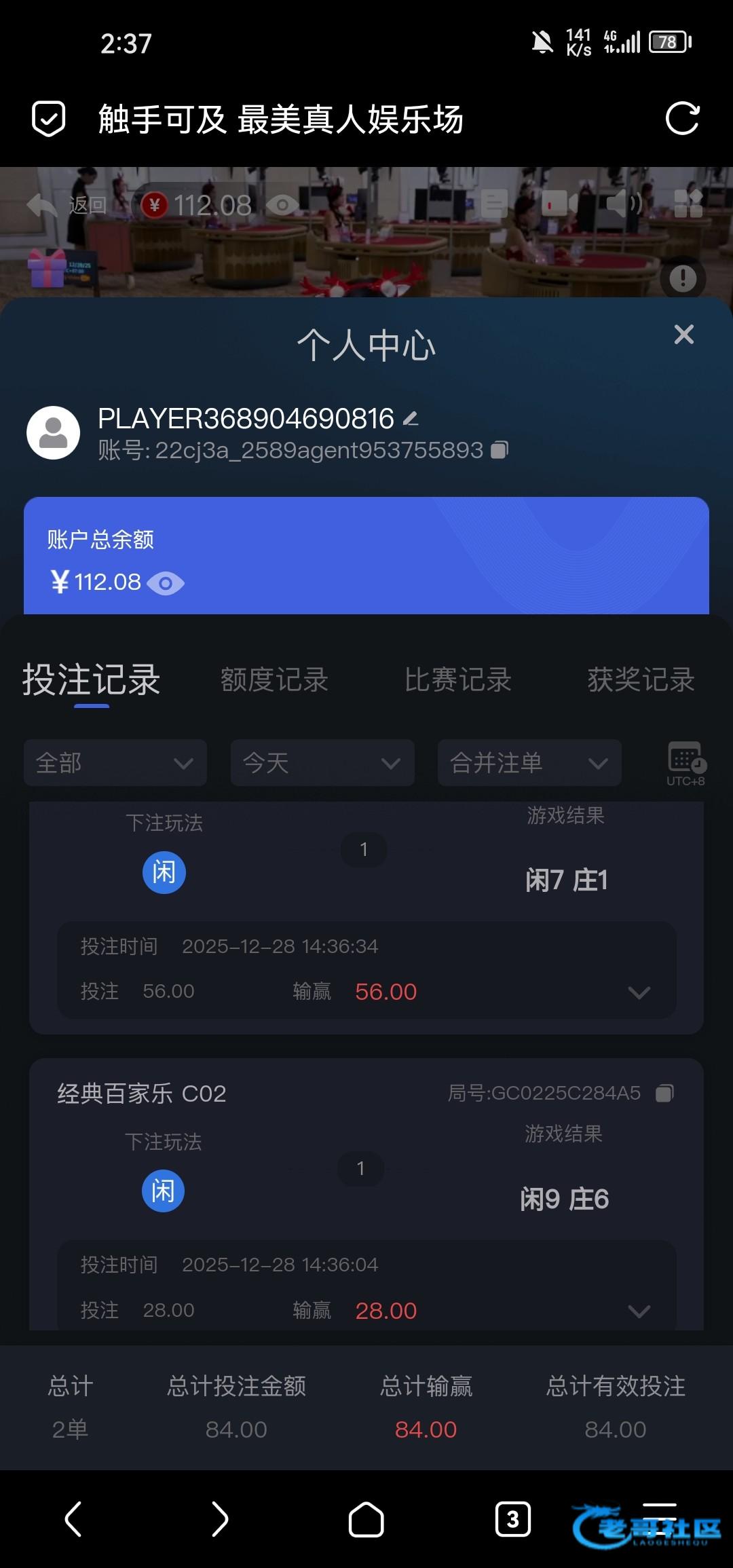Change the UTC+8 time zone setting
Image resolution: width=733 pixels, height=1568 pixels.
(685, 764)
